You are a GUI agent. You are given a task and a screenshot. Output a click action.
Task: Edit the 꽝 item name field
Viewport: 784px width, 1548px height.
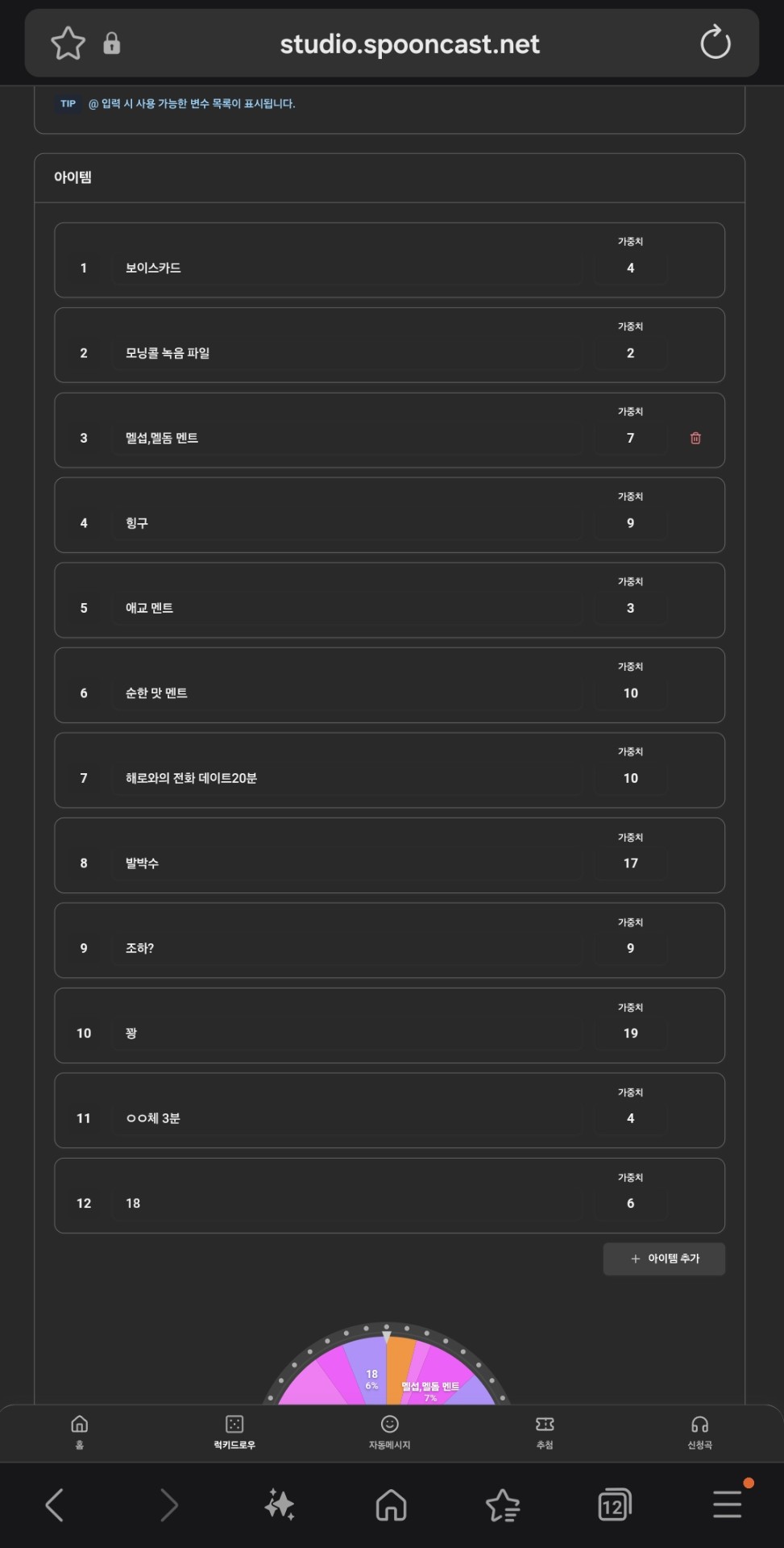346,1033
